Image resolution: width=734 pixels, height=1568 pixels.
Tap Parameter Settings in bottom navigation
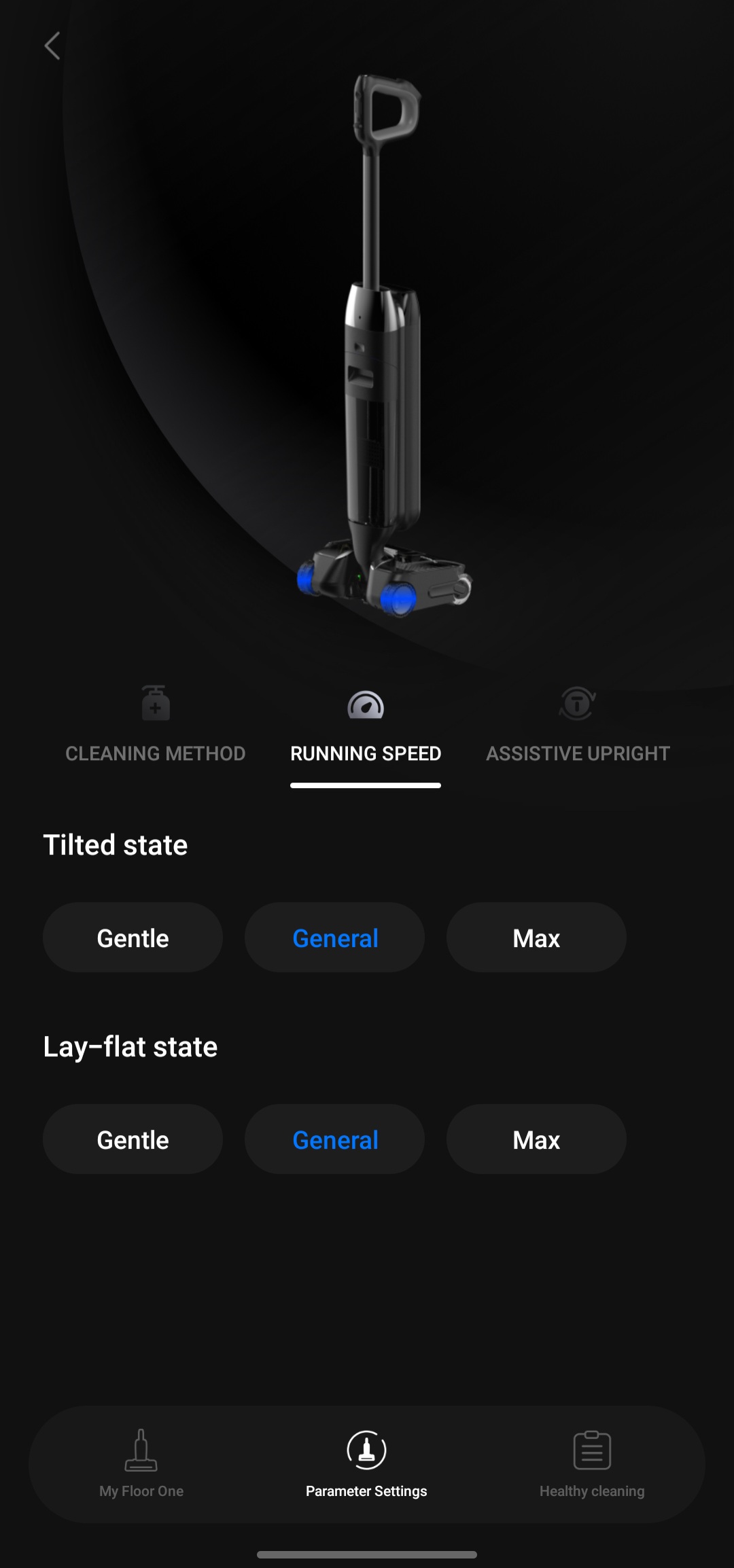(x=366, y=1463)
